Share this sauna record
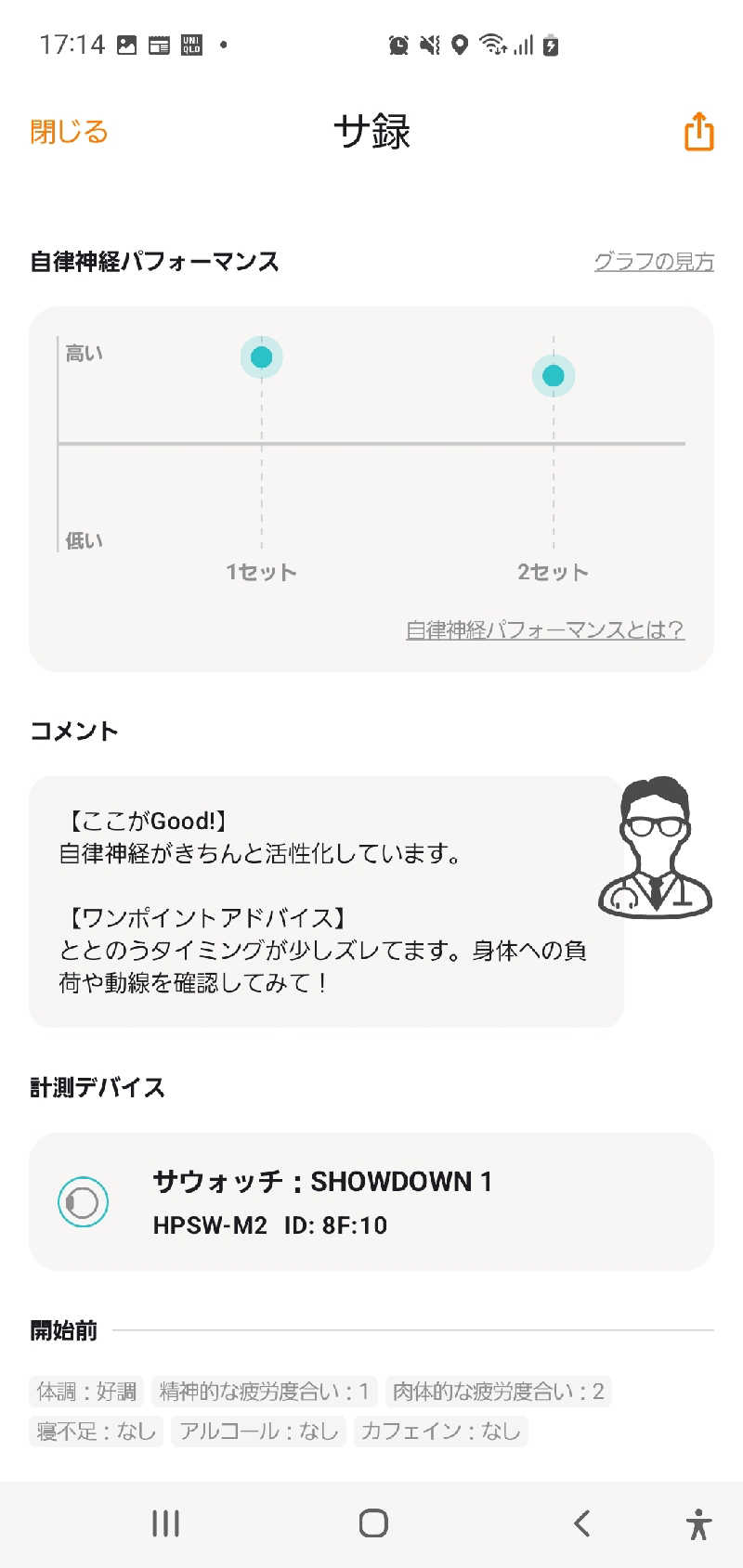743x1568 pixels. [x=698, y=131]
